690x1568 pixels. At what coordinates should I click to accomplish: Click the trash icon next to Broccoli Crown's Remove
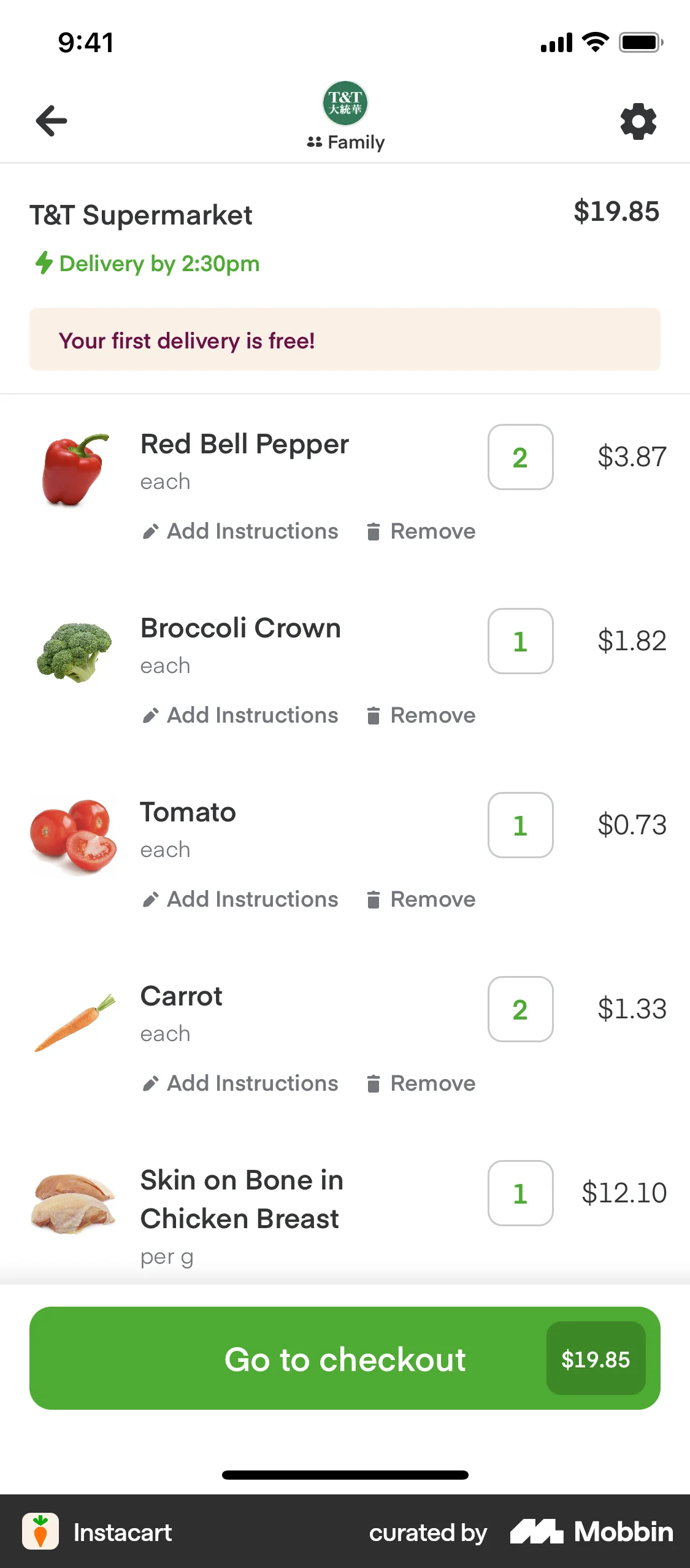point(373,715)
